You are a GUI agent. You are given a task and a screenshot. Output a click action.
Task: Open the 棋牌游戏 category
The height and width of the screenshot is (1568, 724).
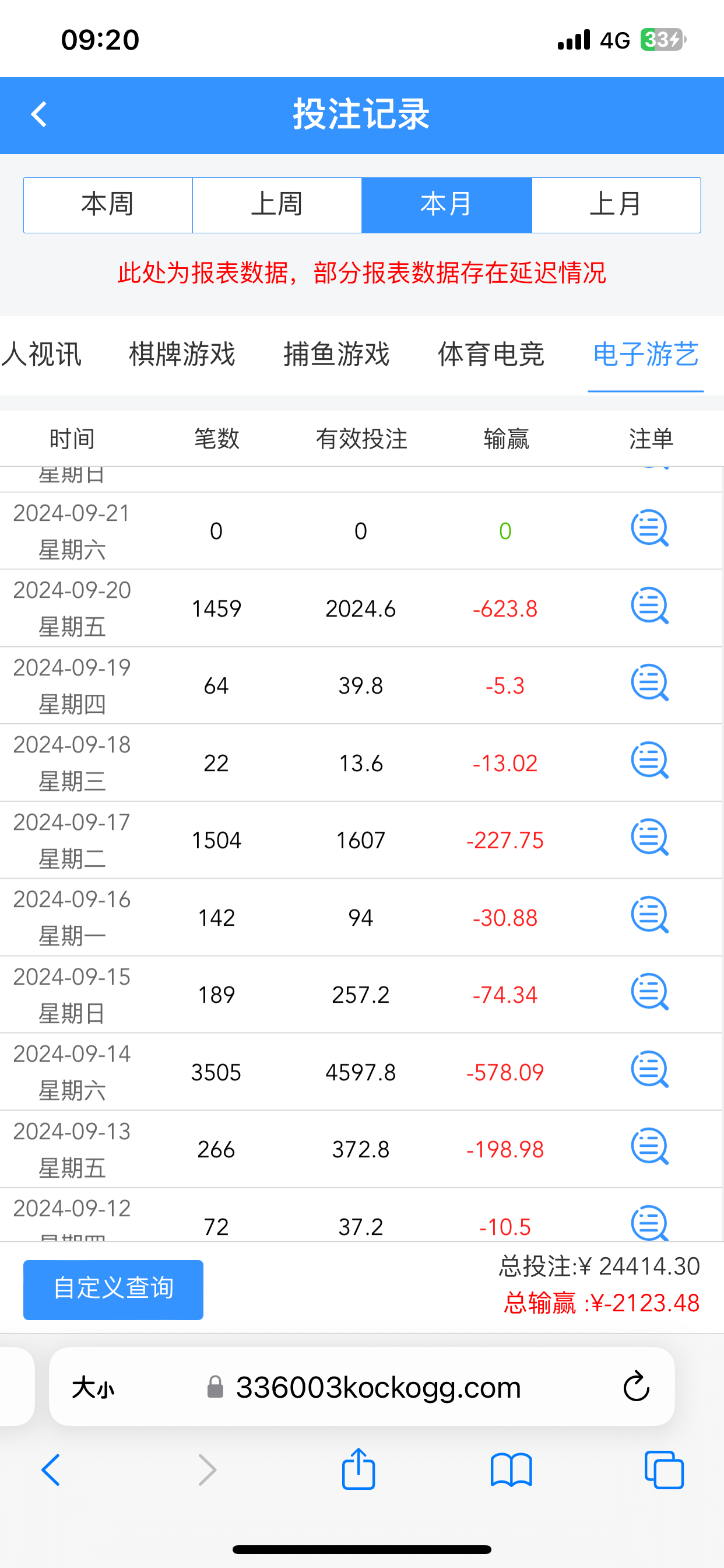pos(182,354)
